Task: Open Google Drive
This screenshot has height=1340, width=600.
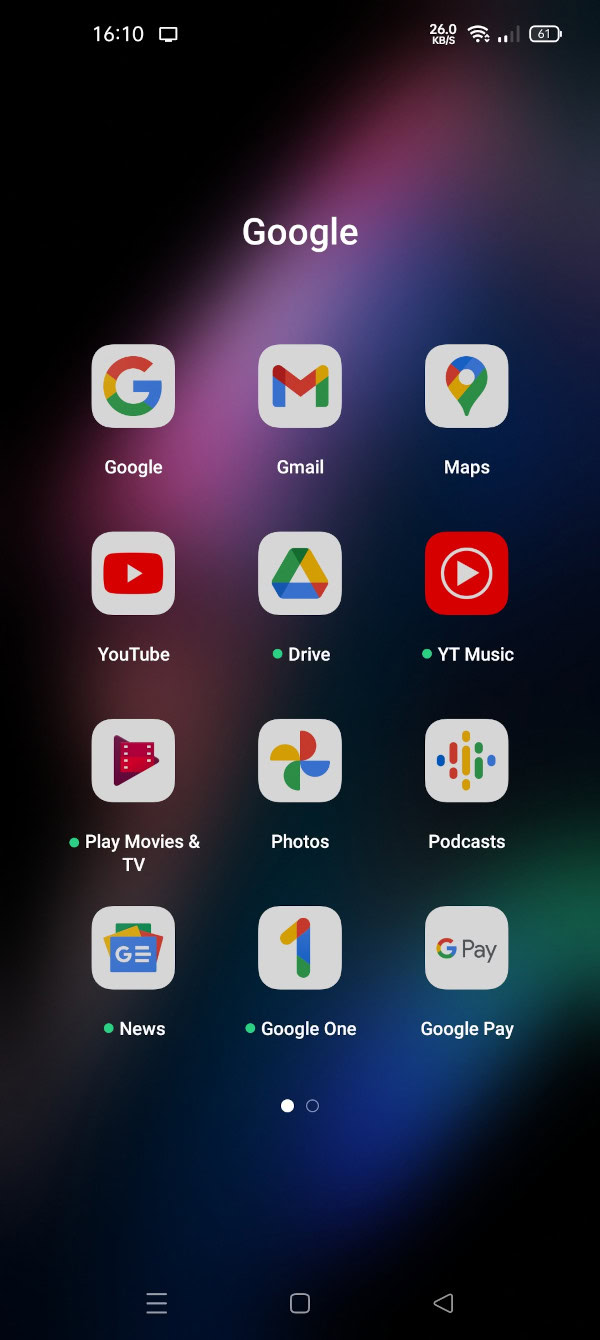Action: coord(300,573)
